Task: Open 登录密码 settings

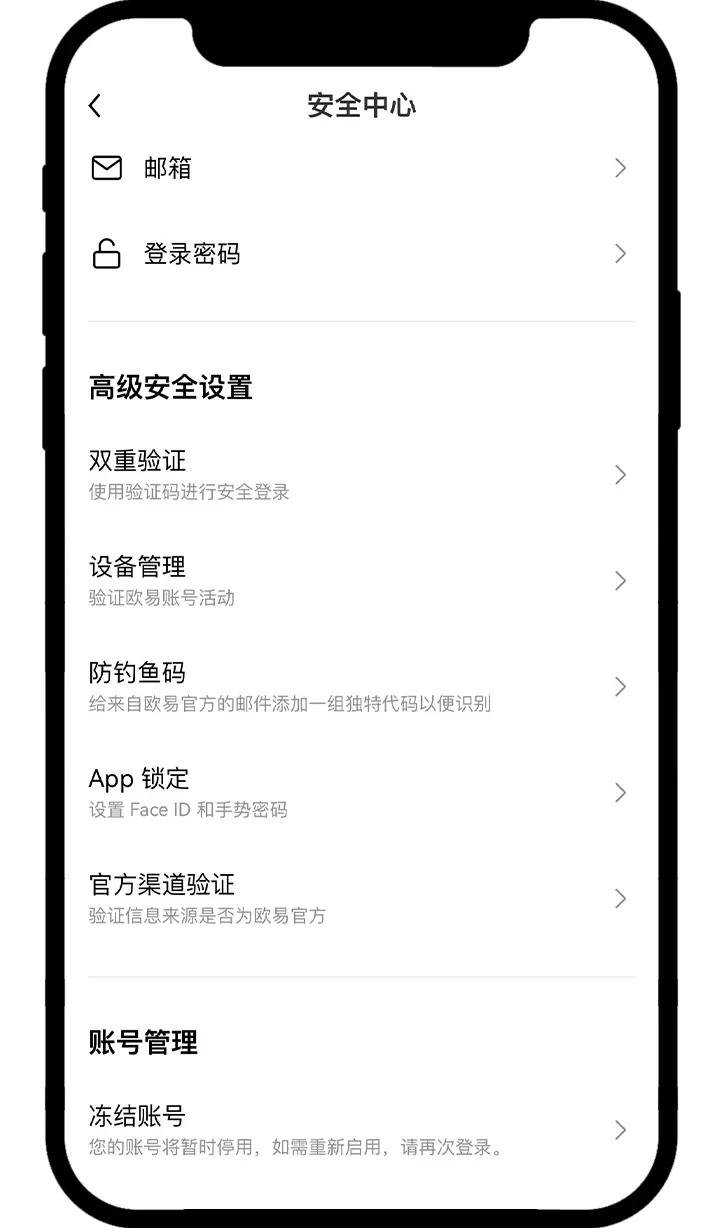Action: [x=360, y=254]
